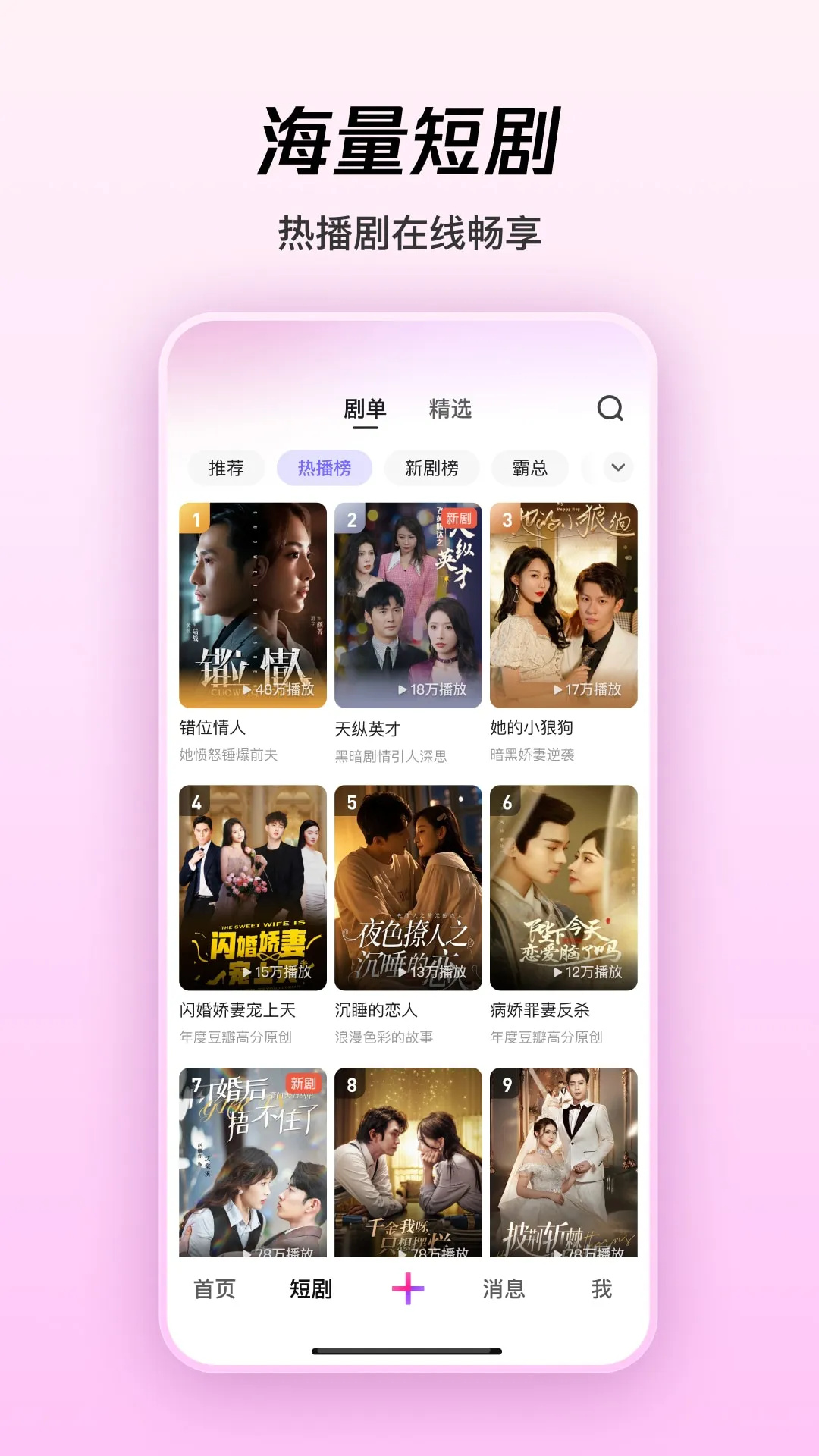Activate the 霸总 category filter
Image resolution: width=819 pixels, height=1456 pixels.
point(530,469)
